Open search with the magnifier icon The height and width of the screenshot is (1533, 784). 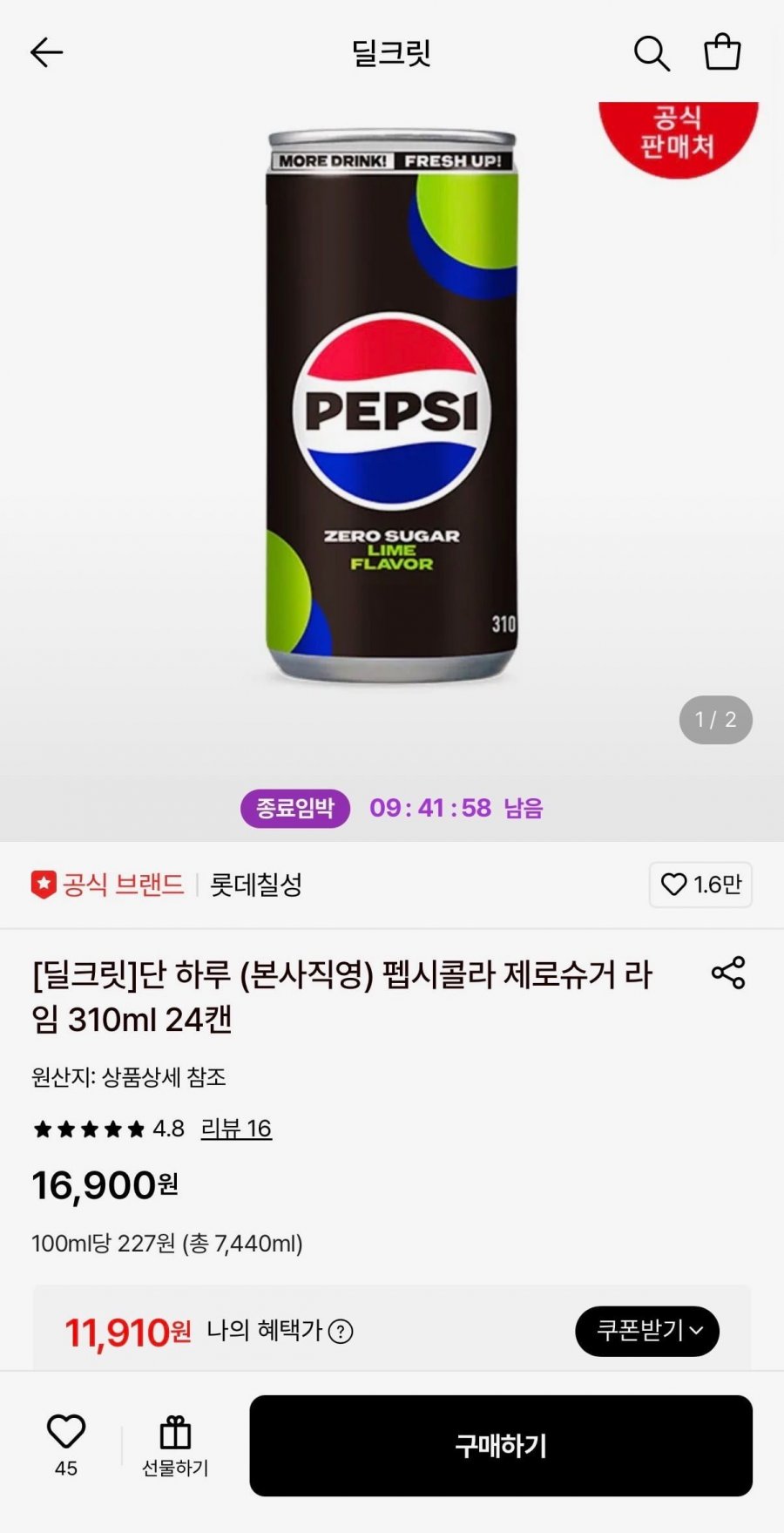[652, 52]
